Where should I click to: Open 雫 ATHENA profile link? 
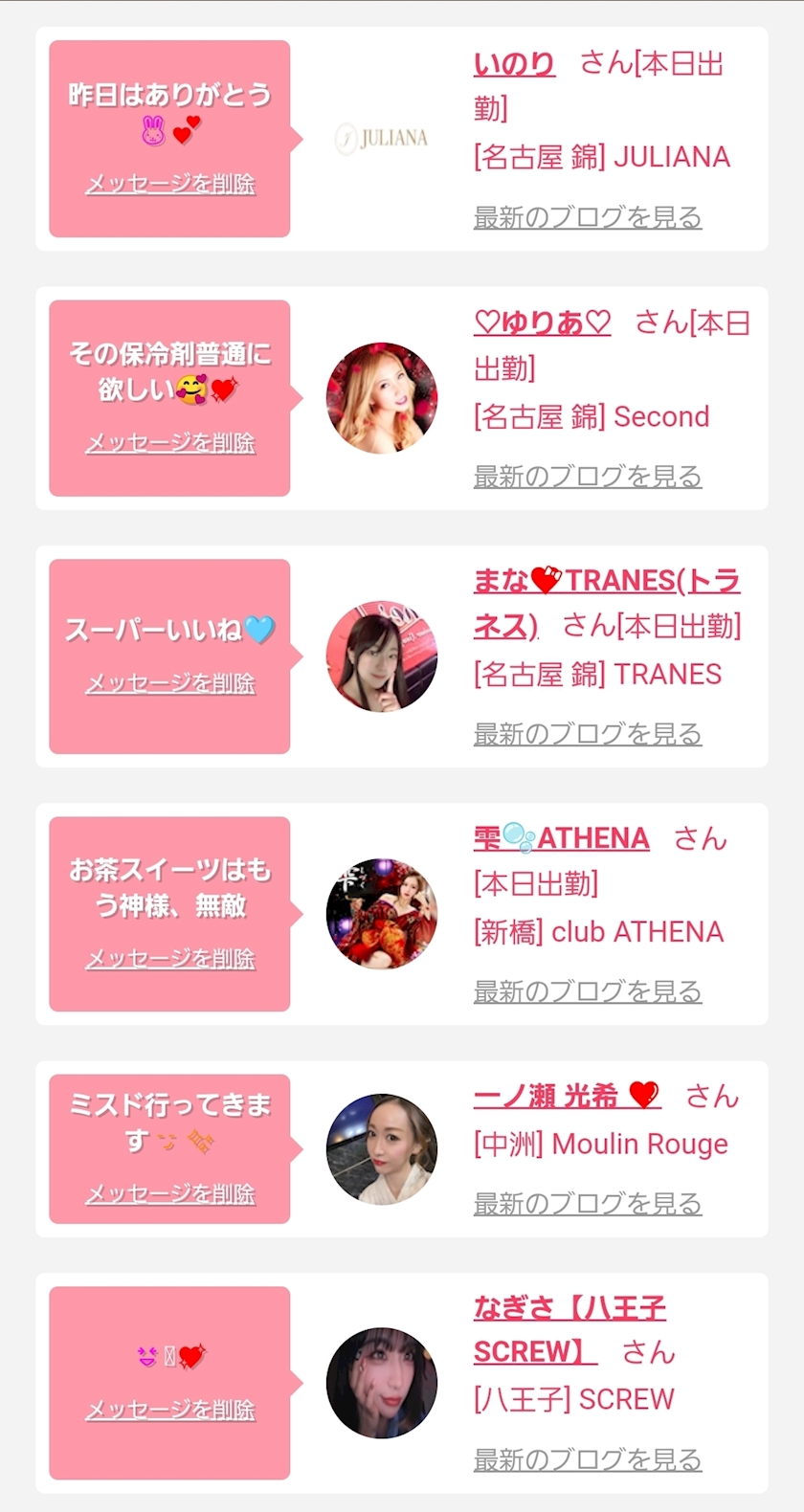[x=561, y=838]
